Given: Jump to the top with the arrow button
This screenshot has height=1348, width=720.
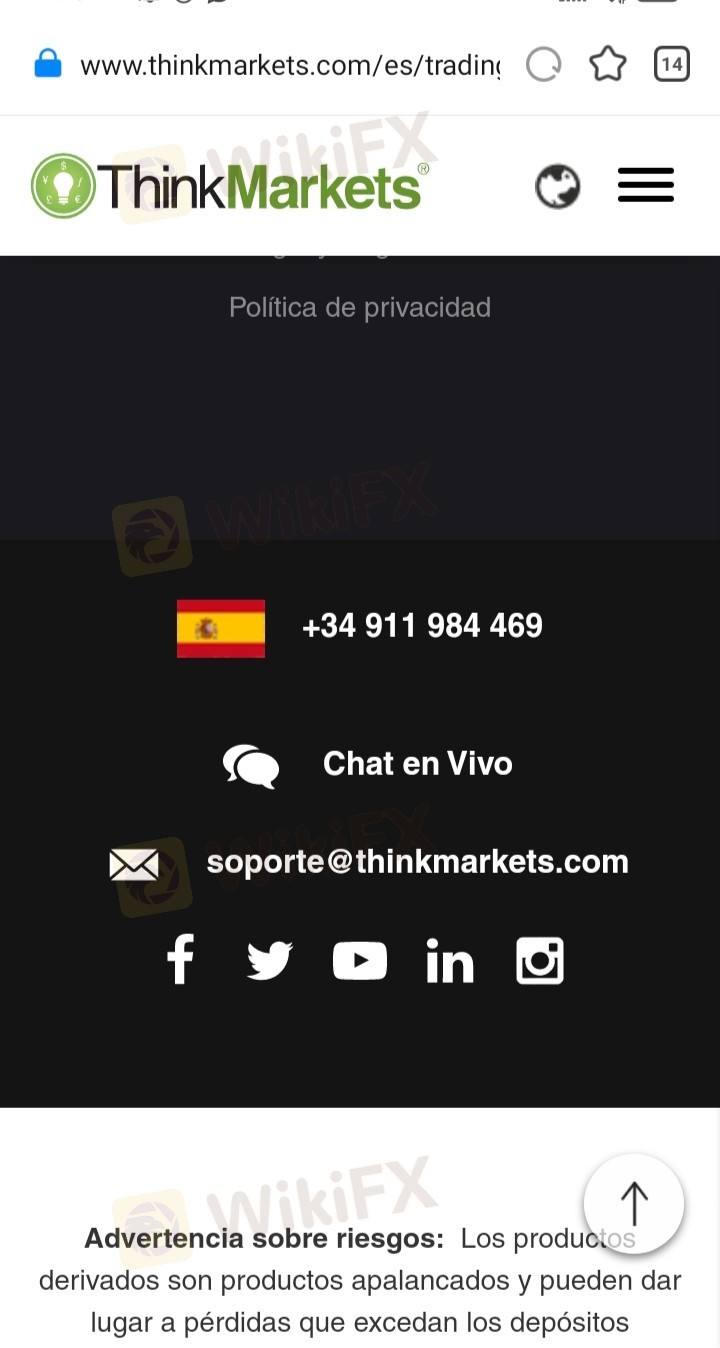Looking at the screenshot, I should point(634,1203).
